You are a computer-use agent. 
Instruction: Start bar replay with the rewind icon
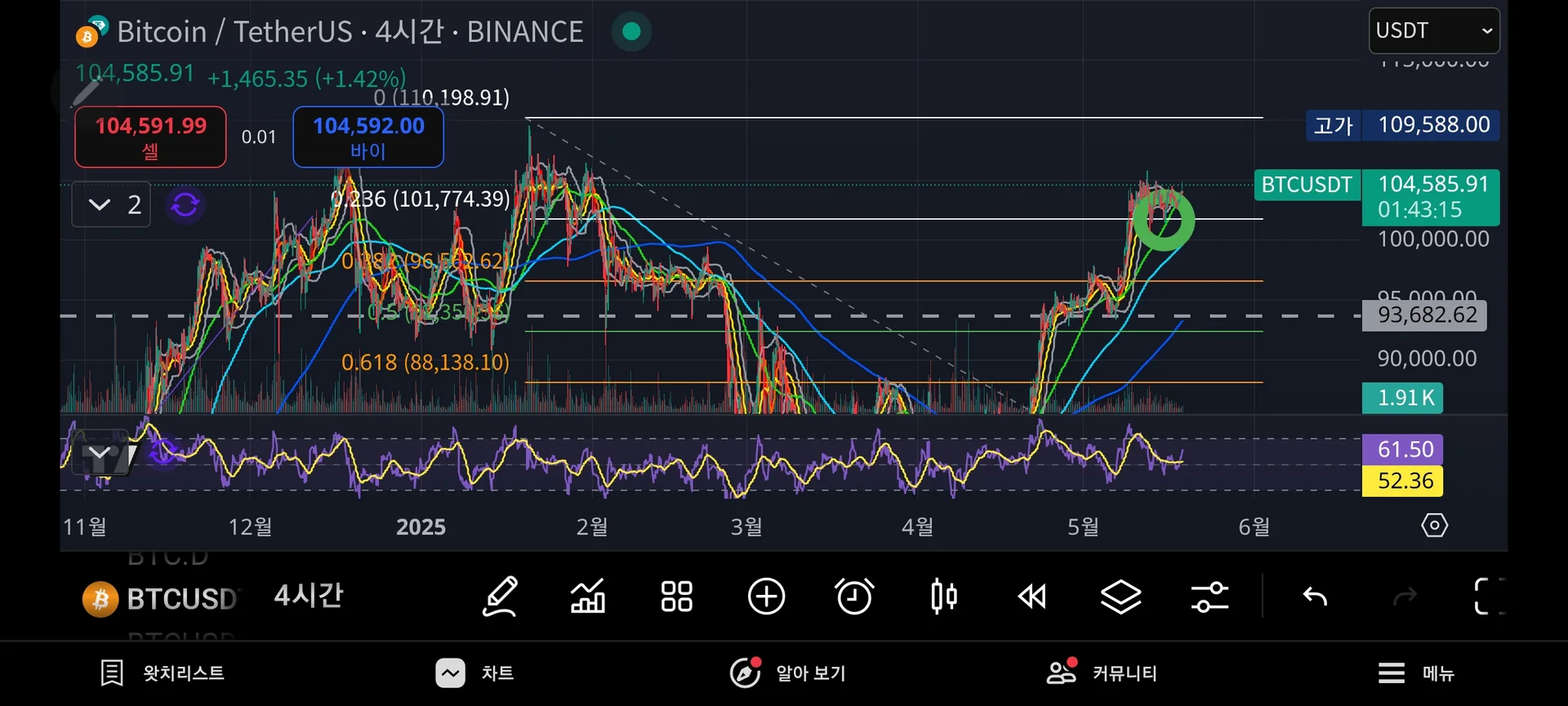point(1032,597)
